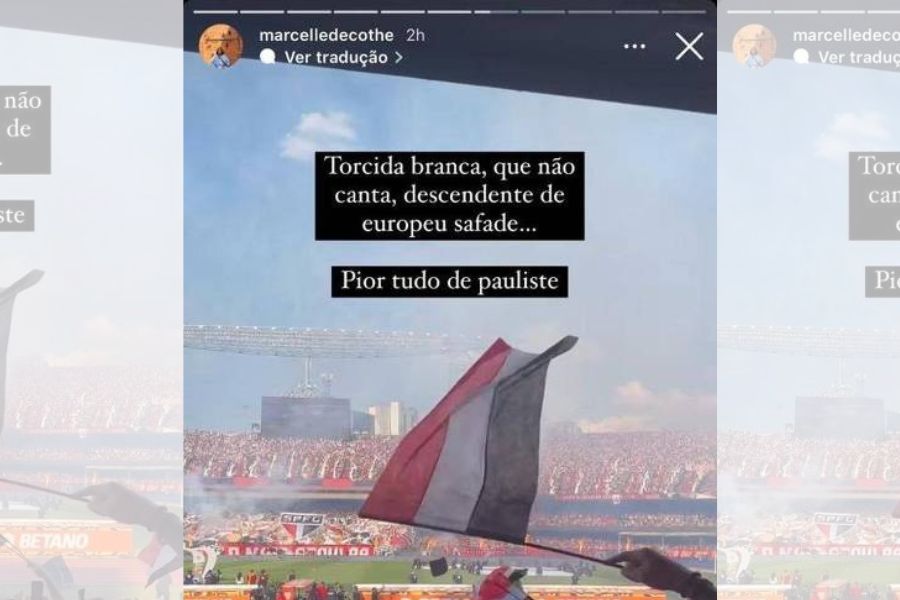Close the story with the X
900x600 pixels.
click(689, 46)
